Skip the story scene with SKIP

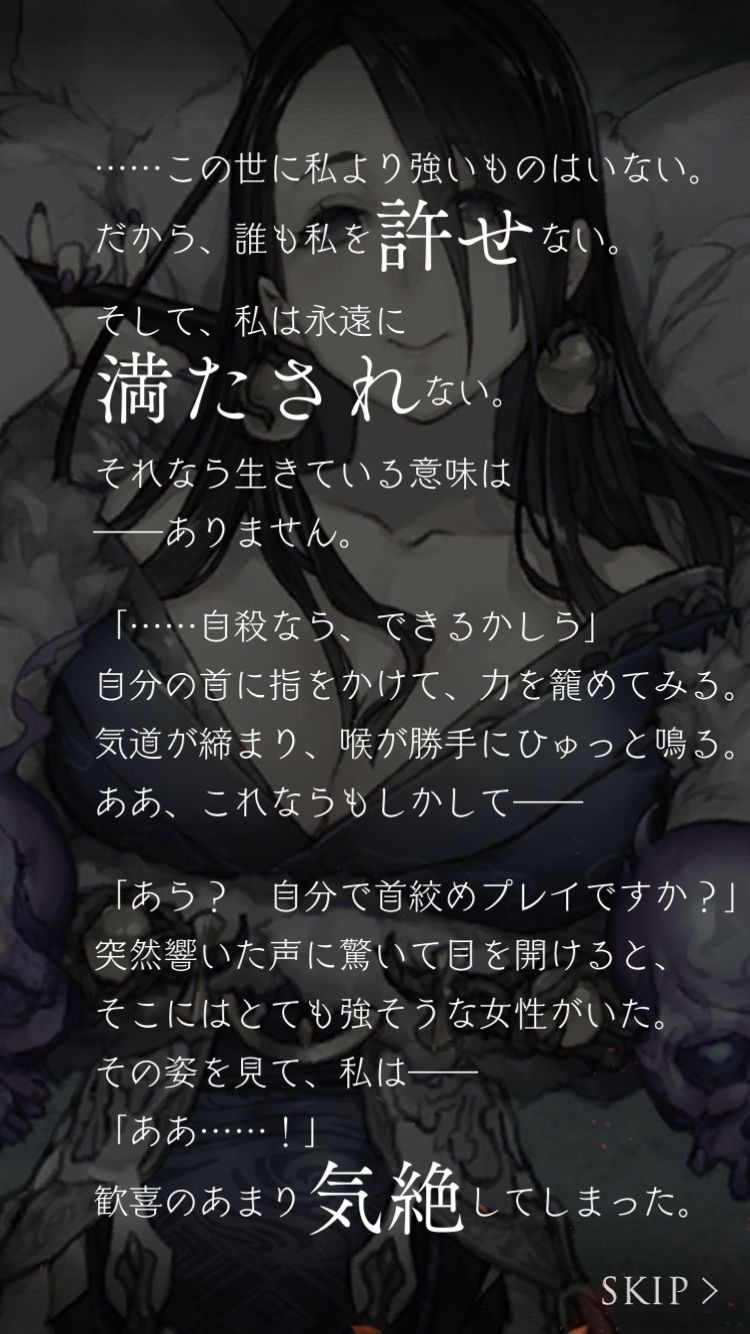659,1290
